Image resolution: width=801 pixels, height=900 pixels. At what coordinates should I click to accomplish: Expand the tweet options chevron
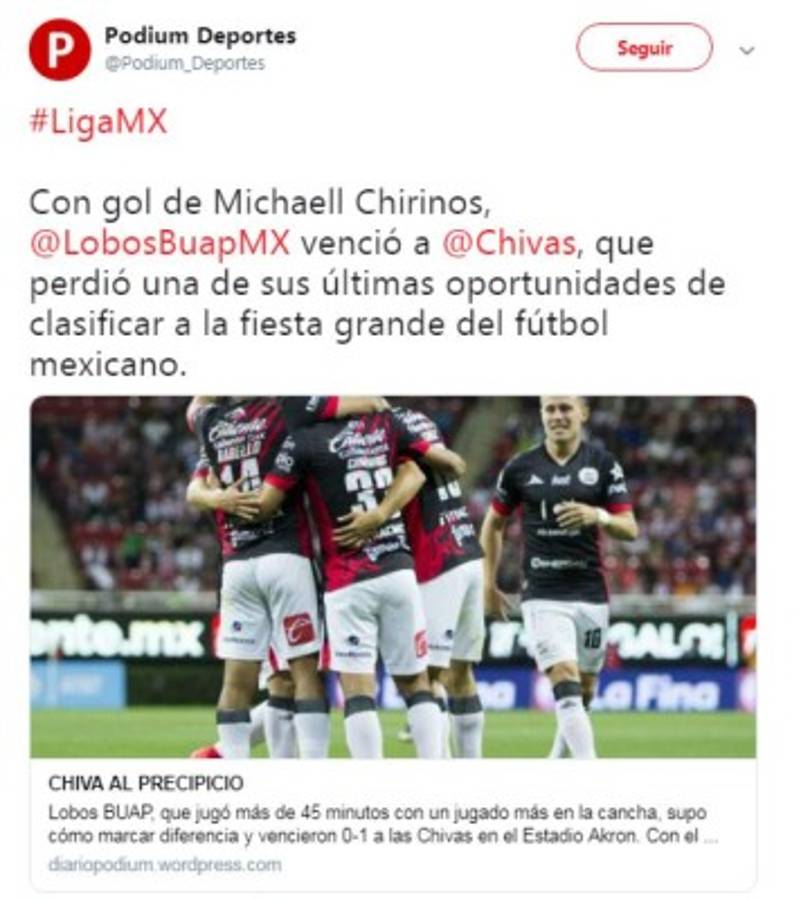tap(747, 51)
